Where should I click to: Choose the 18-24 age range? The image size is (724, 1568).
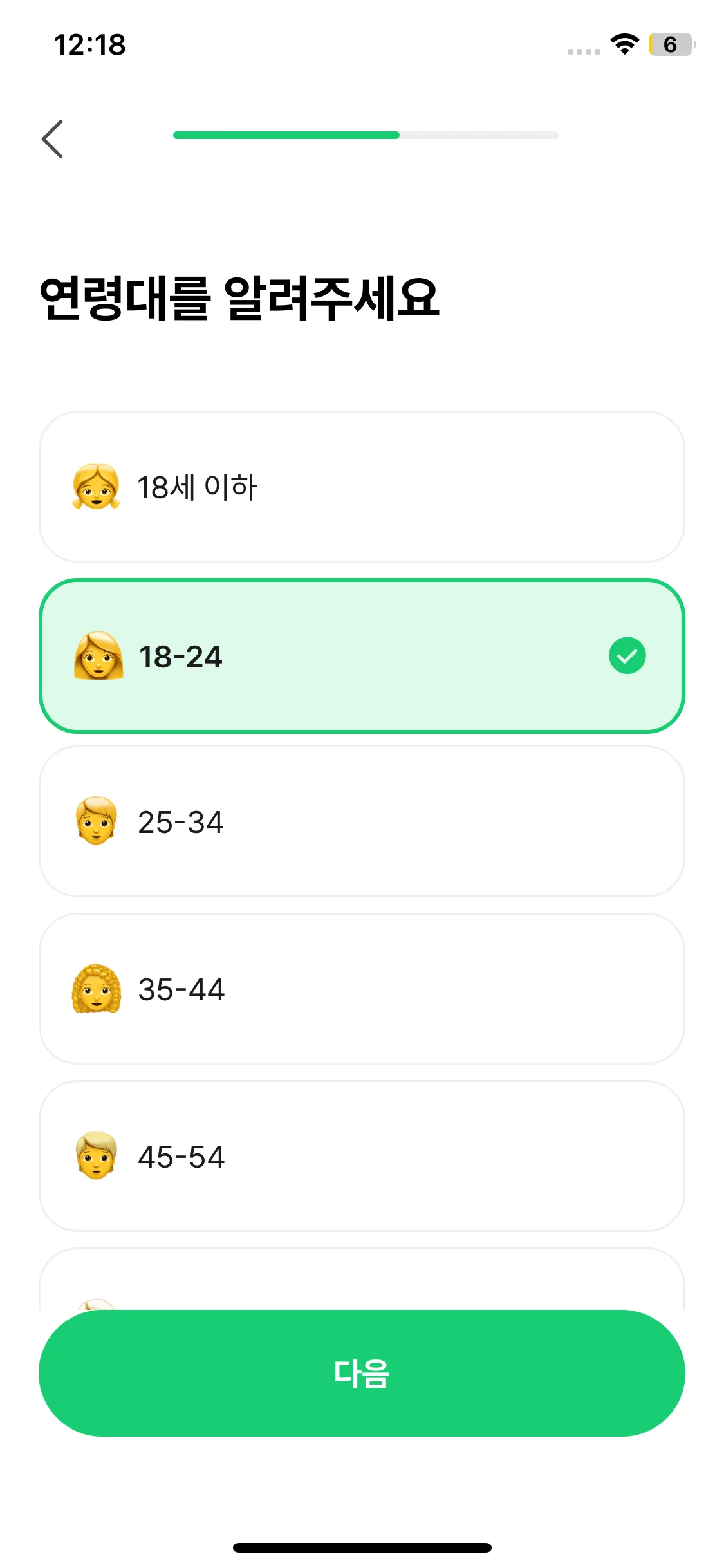362,656
